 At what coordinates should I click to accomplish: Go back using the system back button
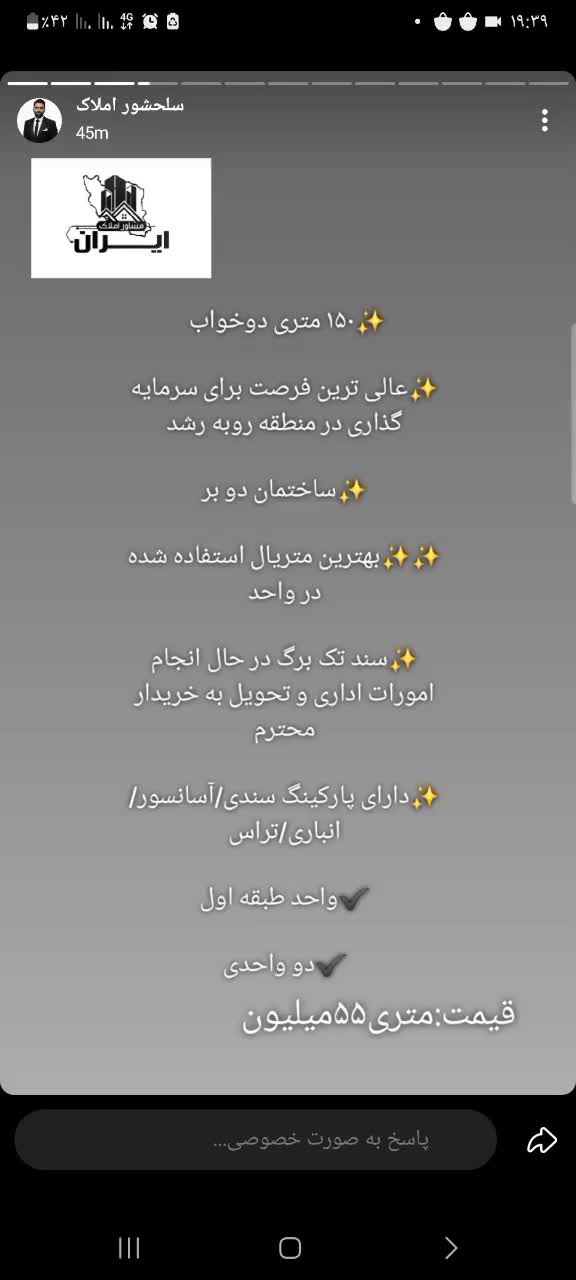coord(450,1247)
